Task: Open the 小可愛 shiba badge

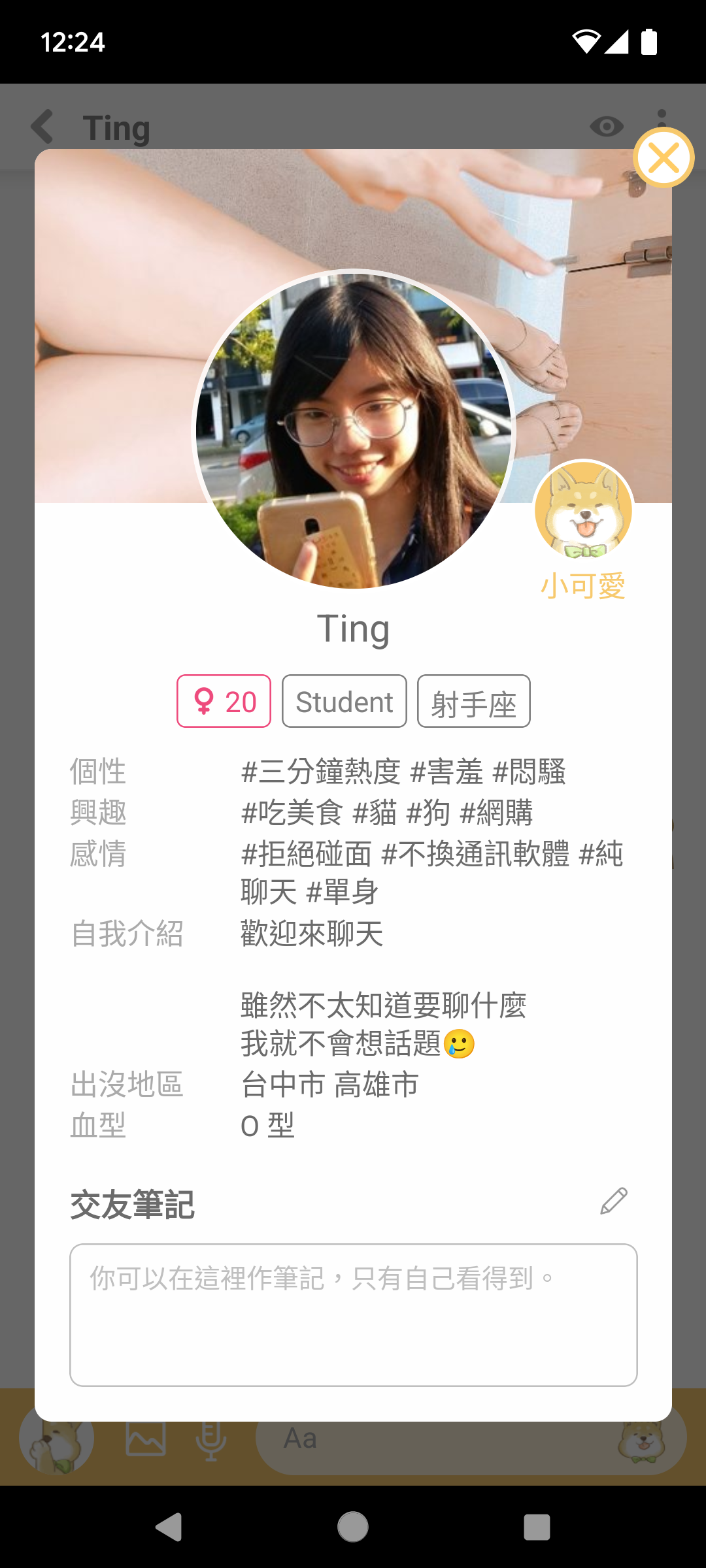Action: 584,510
